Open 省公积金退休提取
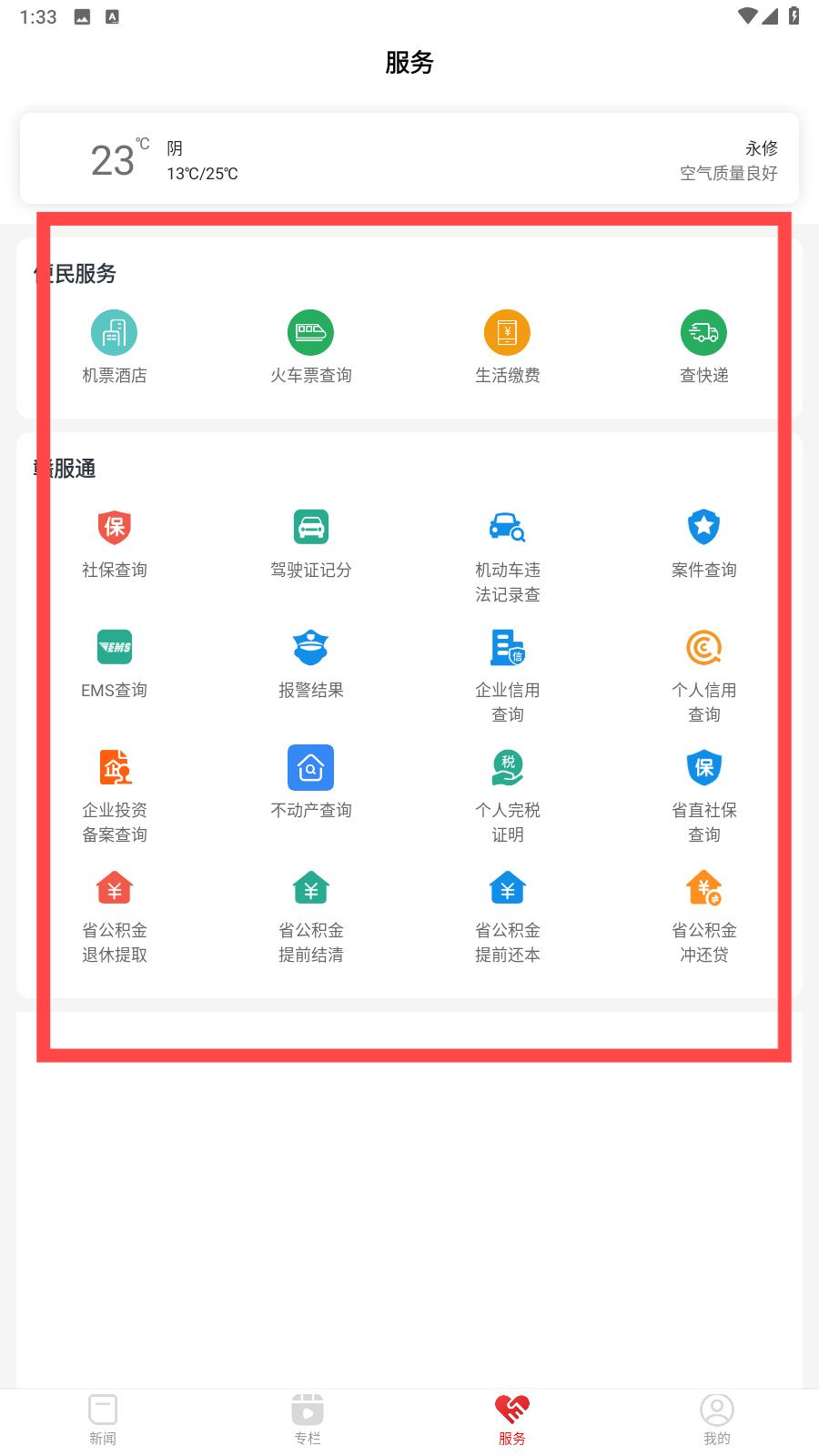The height and width of the screenshot is (1456, 819). [x=114, y=915]
